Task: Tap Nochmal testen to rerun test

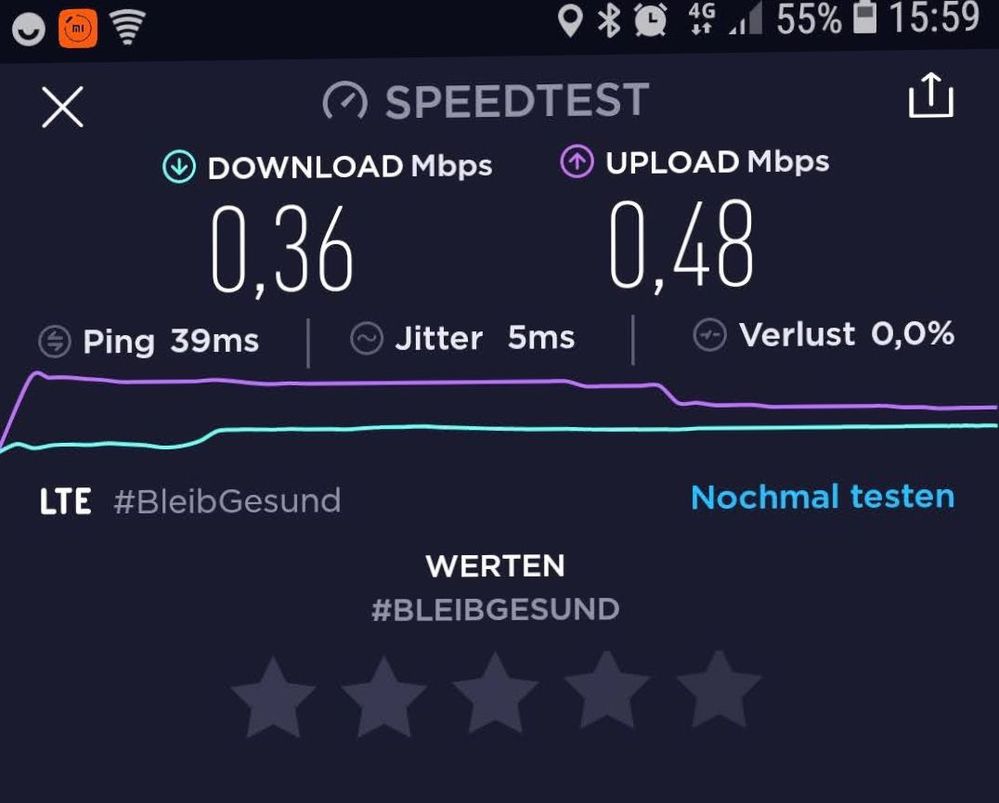Action: click(822, 497)
